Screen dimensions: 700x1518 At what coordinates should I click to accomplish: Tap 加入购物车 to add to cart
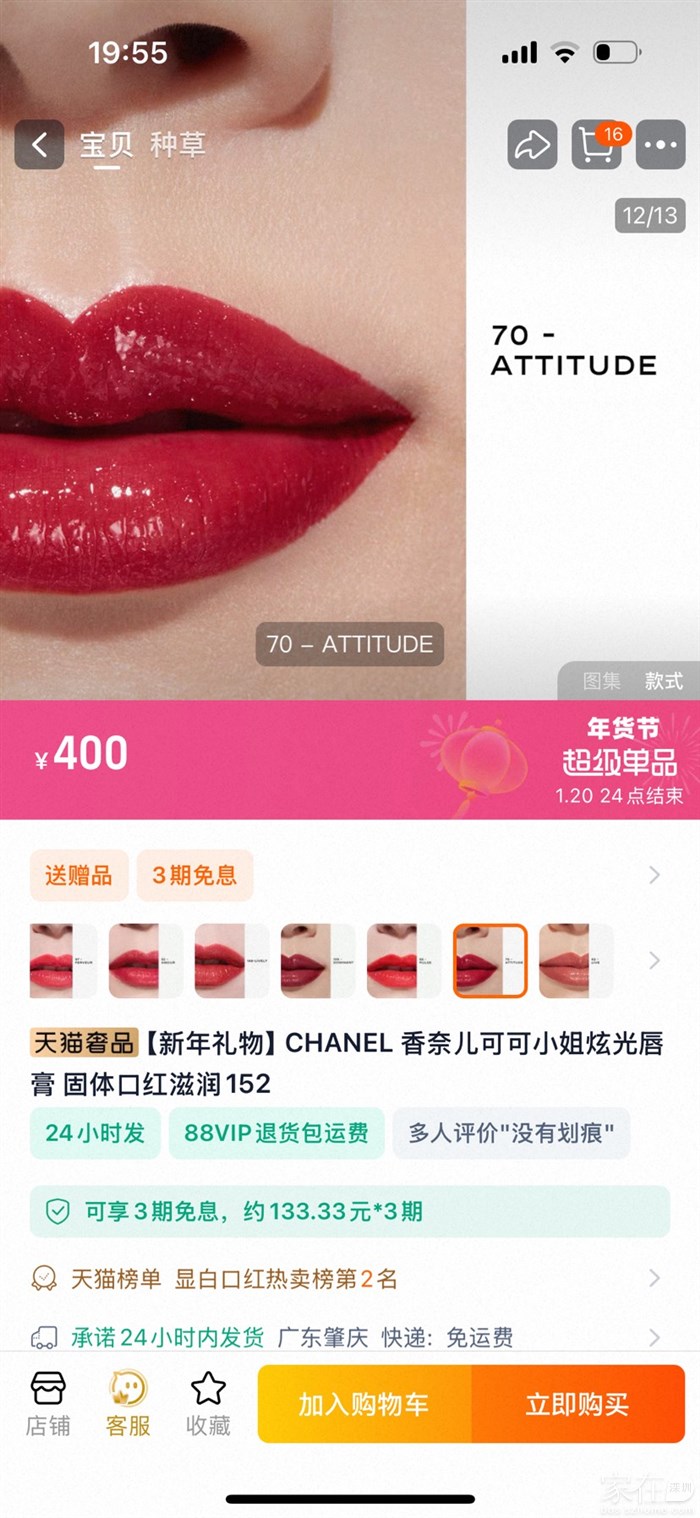click(x=364, y=1404)
